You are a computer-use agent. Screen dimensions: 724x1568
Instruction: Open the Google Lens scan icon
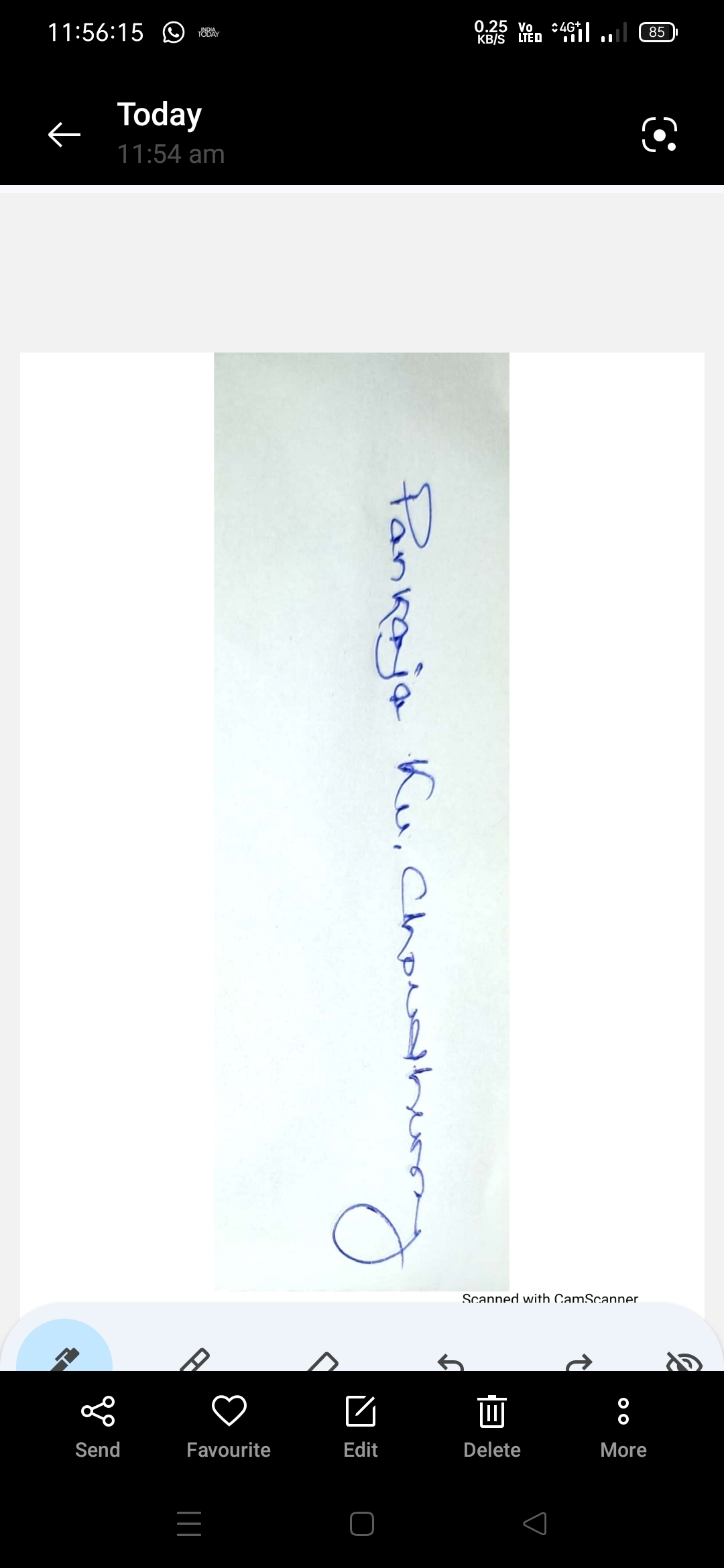[x=659, y=135]
